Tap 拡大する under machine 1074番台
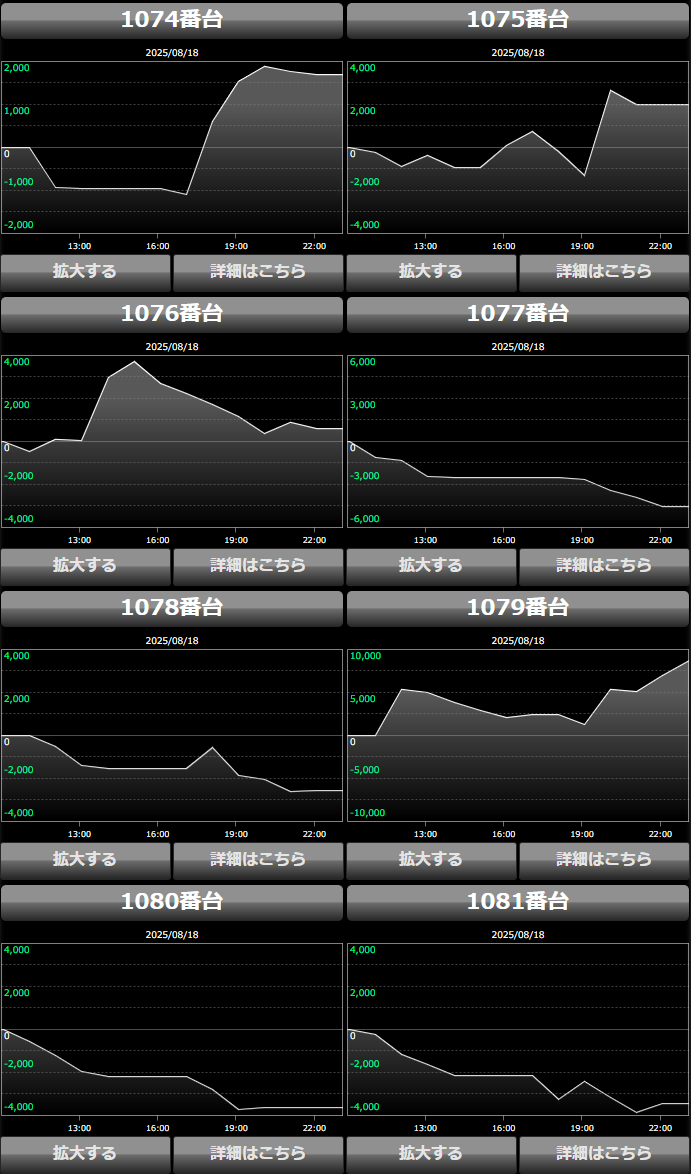Image resolution: width=691 pixels, height=1174 pixels. [x=85, y=271]
